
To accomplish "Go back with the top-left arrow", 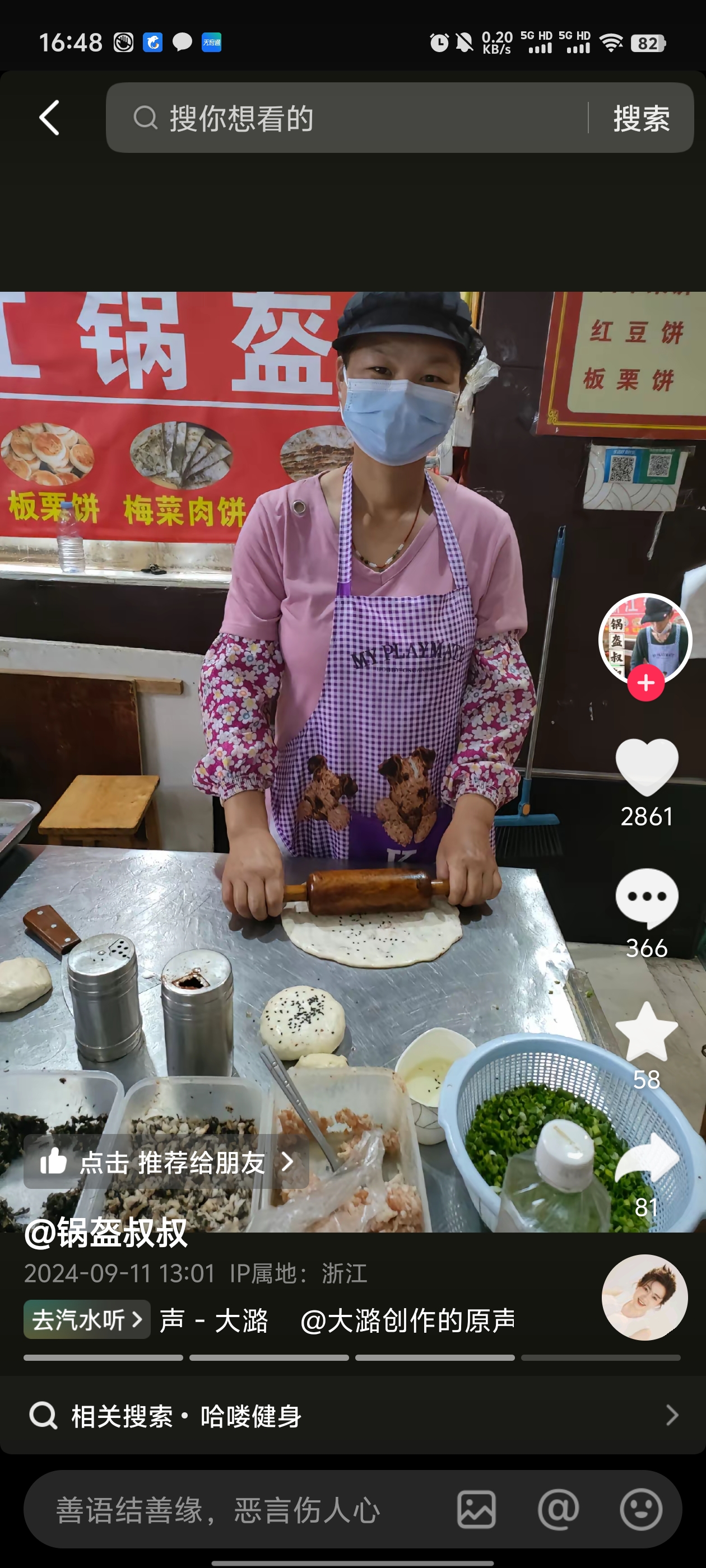I will pyautogui.click(x=49, y=118).
